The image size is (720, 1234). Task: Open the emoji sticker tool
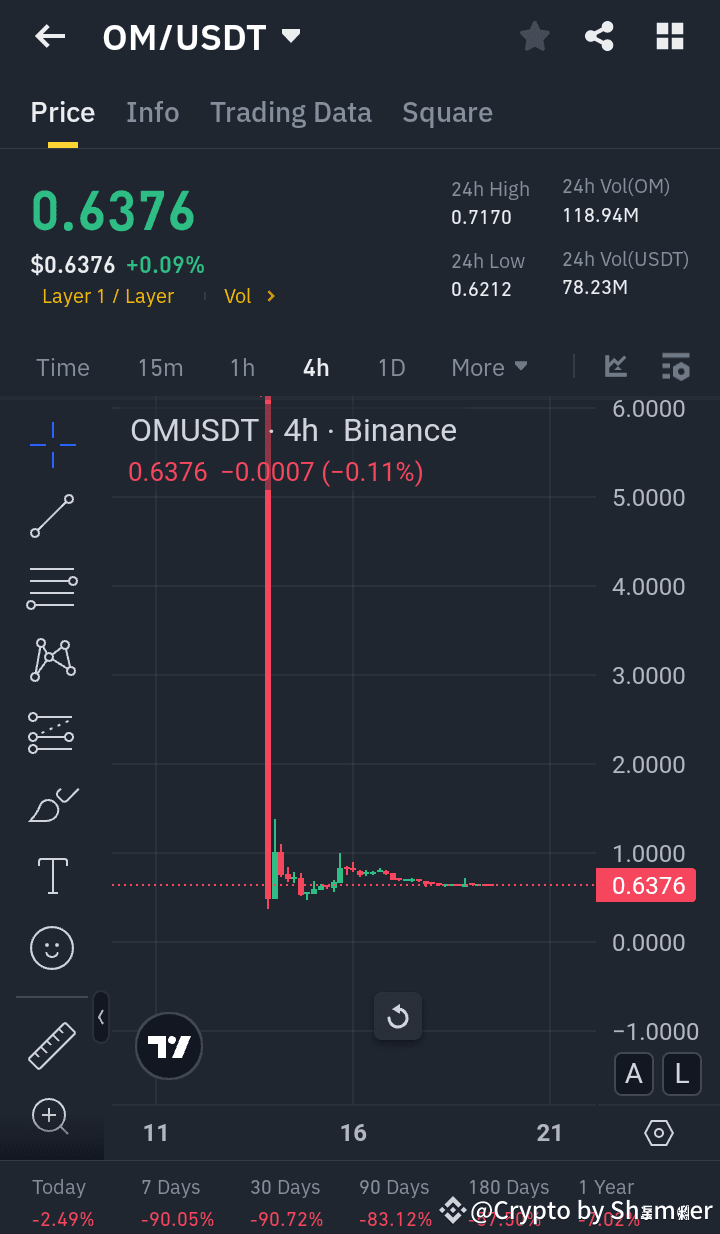[x=51, y=948]
